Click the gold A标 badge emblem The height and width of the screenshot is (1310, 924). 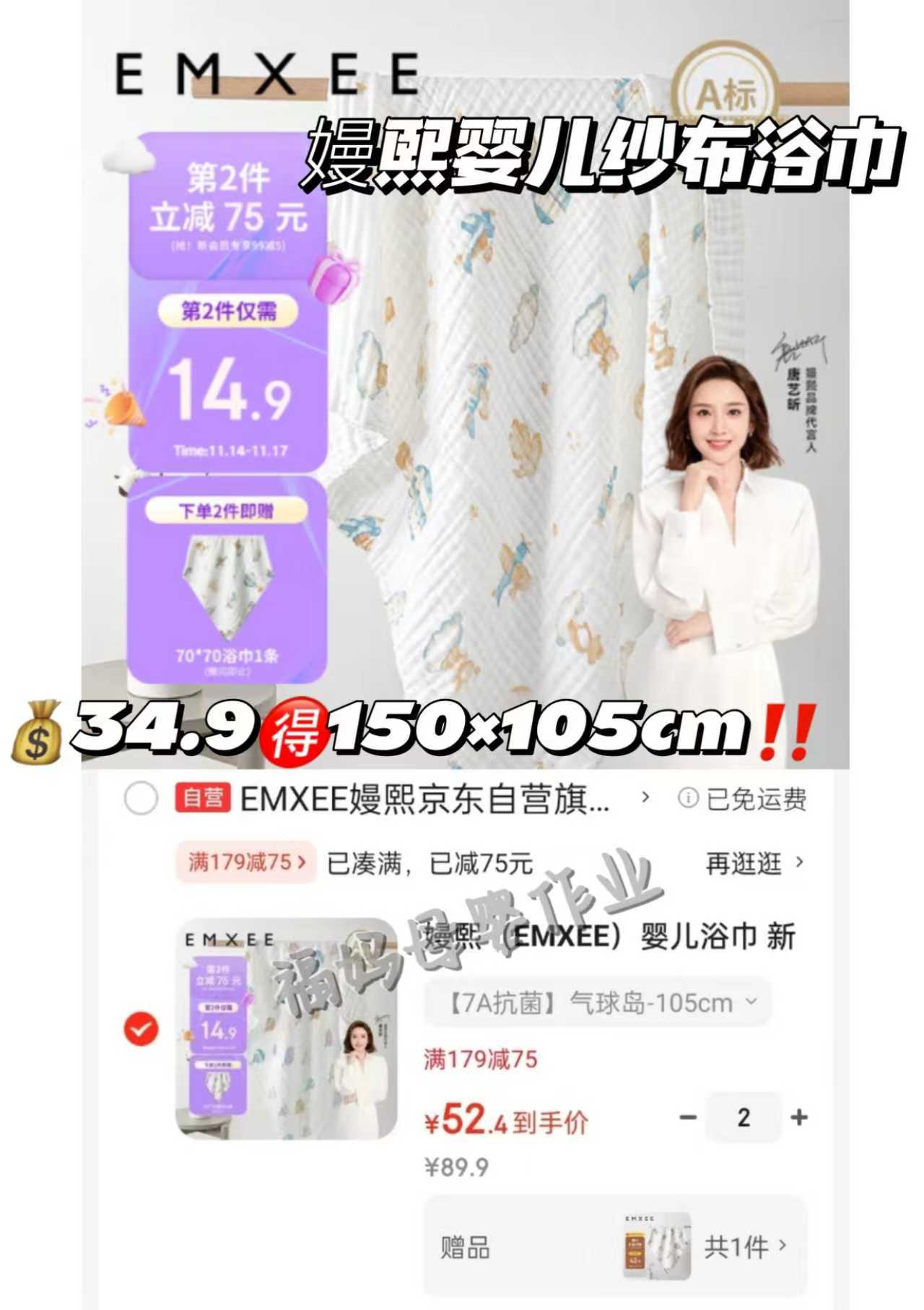(725, 90)
